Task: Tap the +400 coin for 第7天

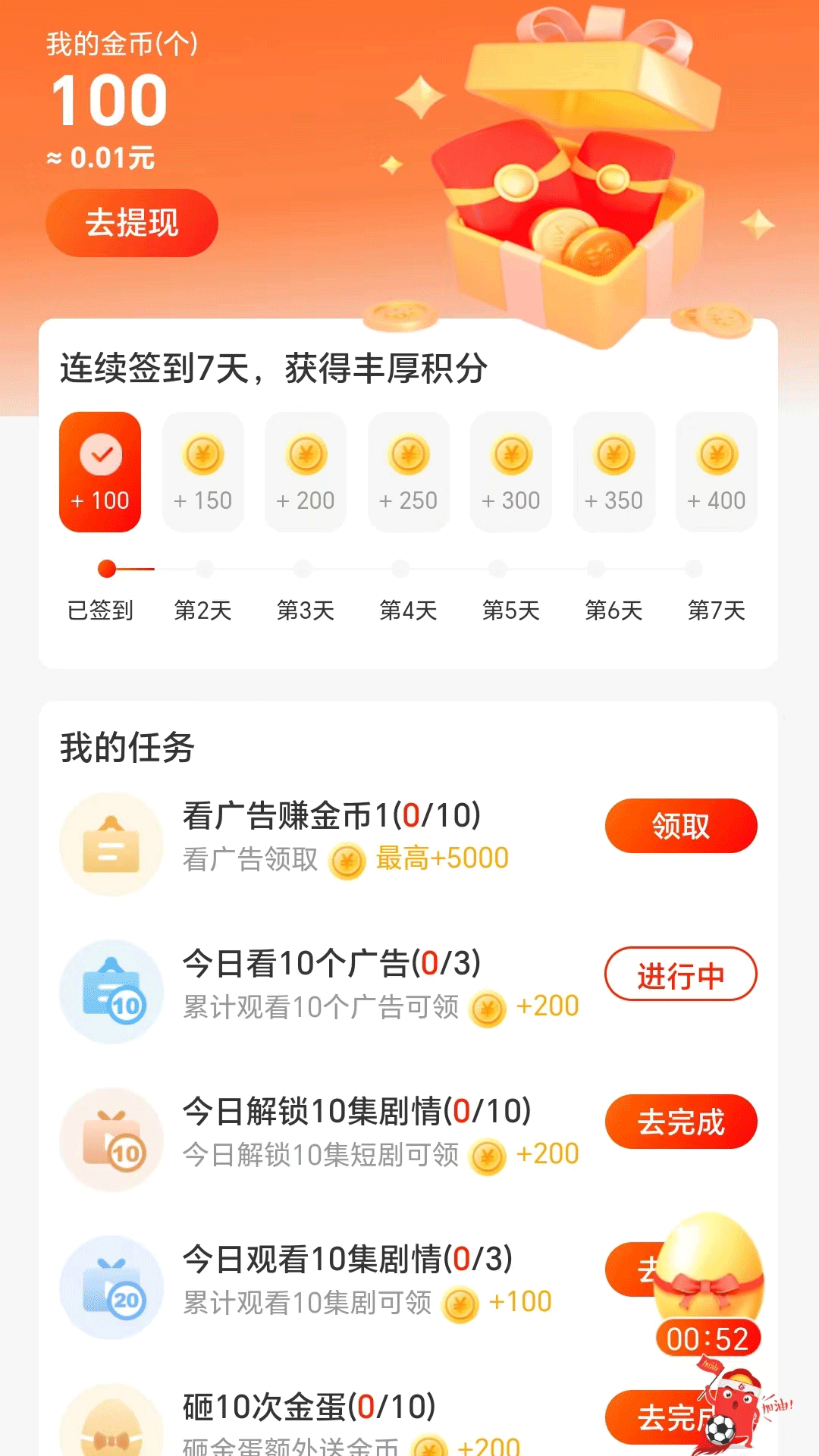Action: pos(716,455)
